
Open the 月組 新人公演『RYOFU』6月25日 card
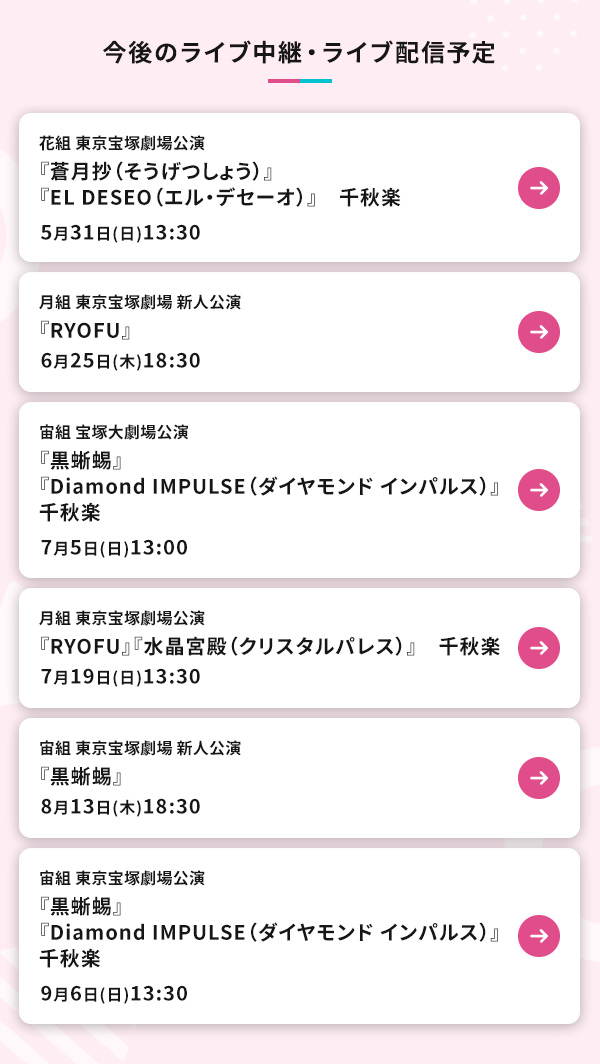click(299, 332)
